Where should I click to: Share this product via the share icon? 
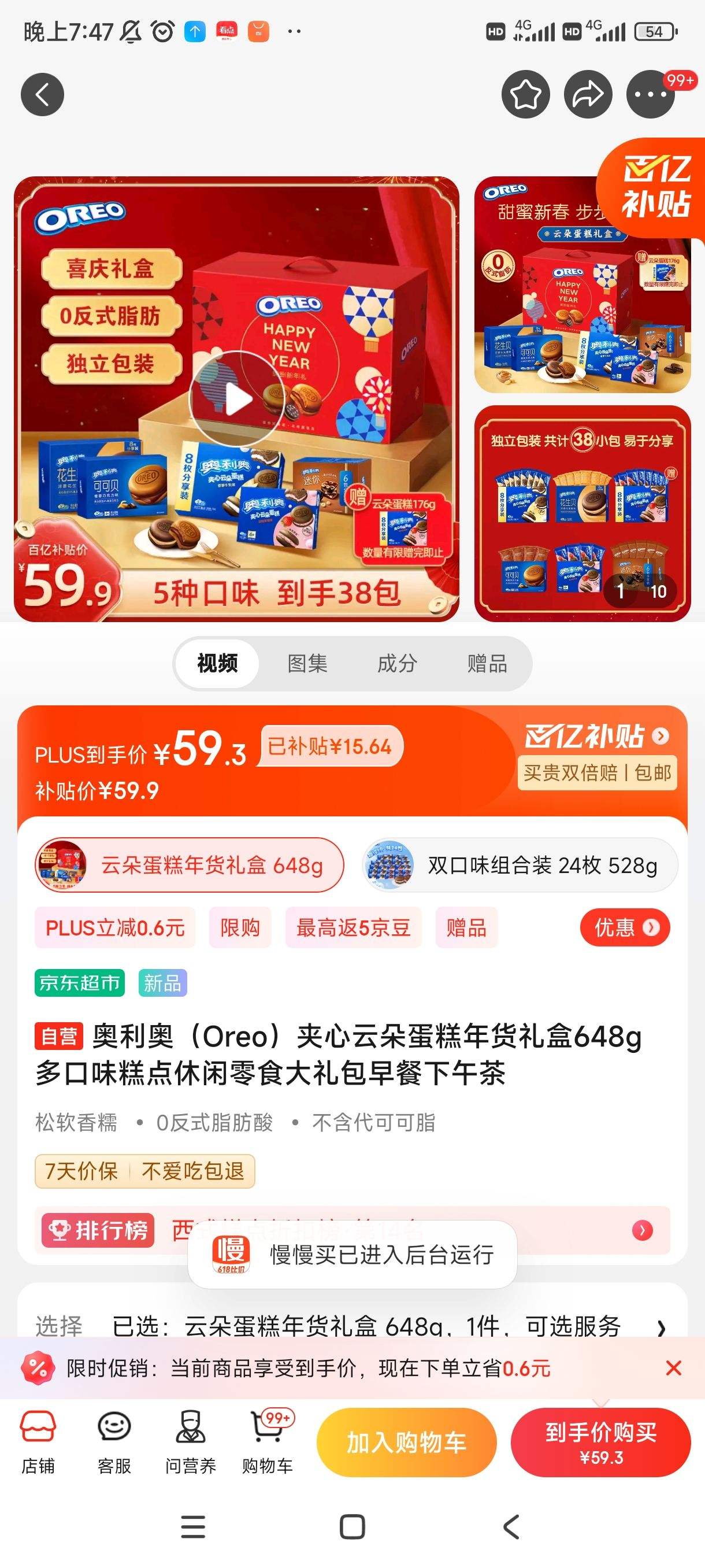(588, 94)
